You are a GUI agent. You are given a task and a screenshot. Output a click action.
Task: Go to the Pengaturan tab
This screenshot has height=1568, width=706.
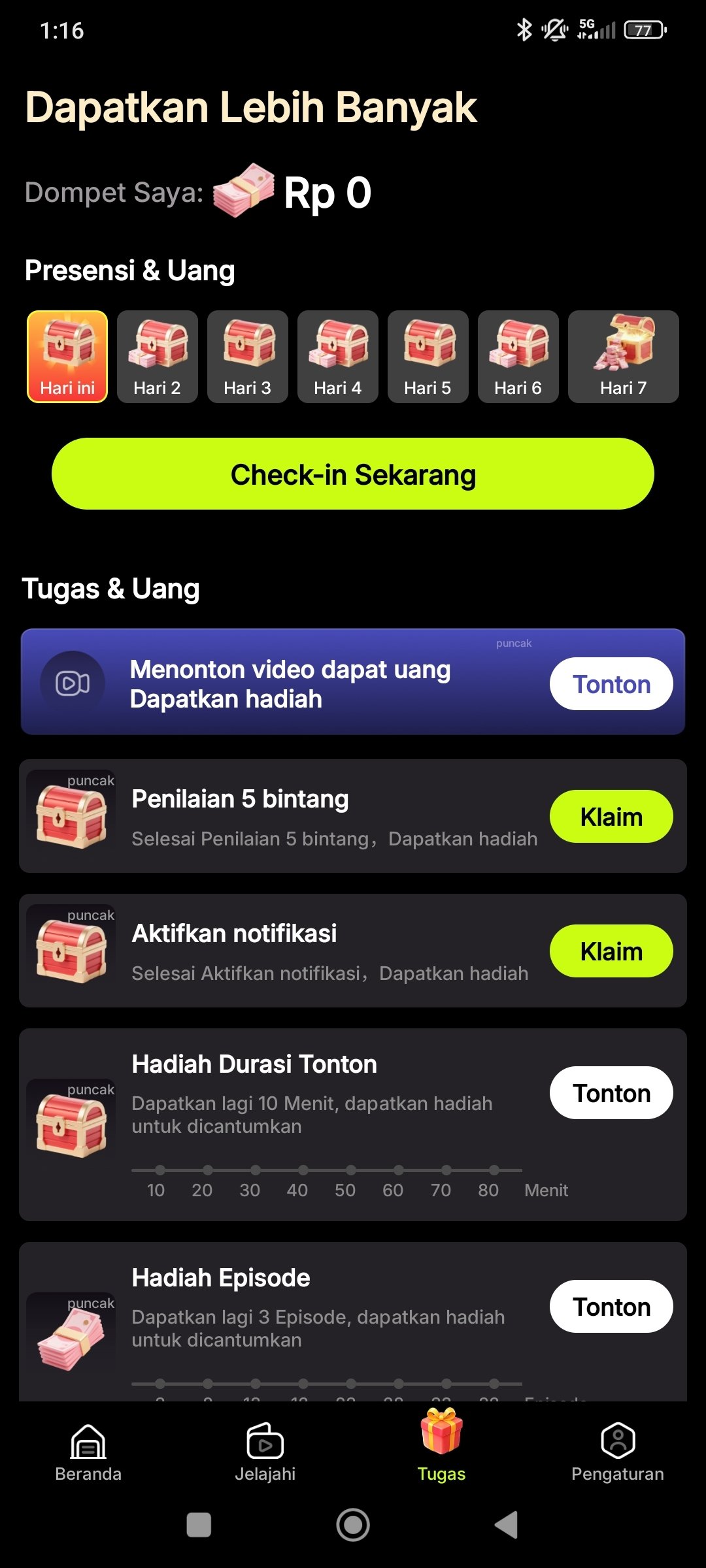(x=618, y=1453)
